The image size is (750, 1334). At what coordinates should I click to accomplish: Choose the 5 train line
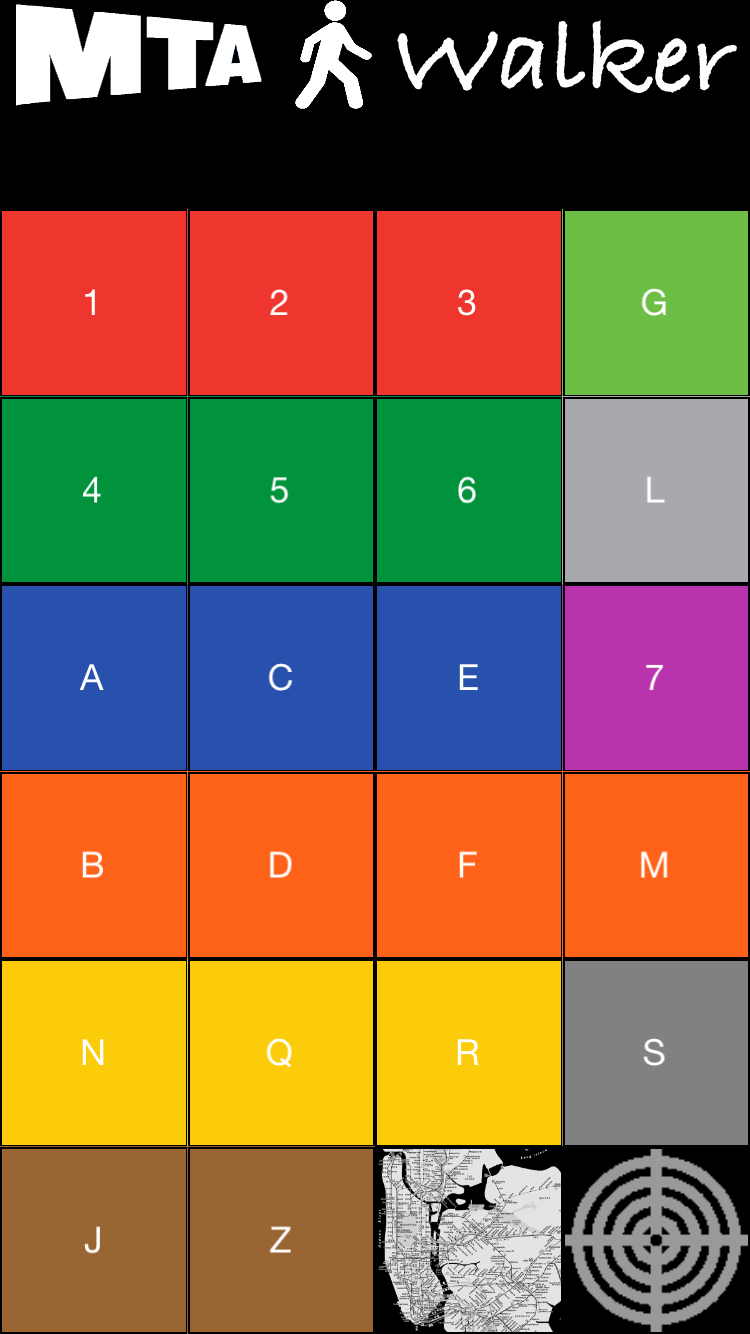(x=280, y=490)
